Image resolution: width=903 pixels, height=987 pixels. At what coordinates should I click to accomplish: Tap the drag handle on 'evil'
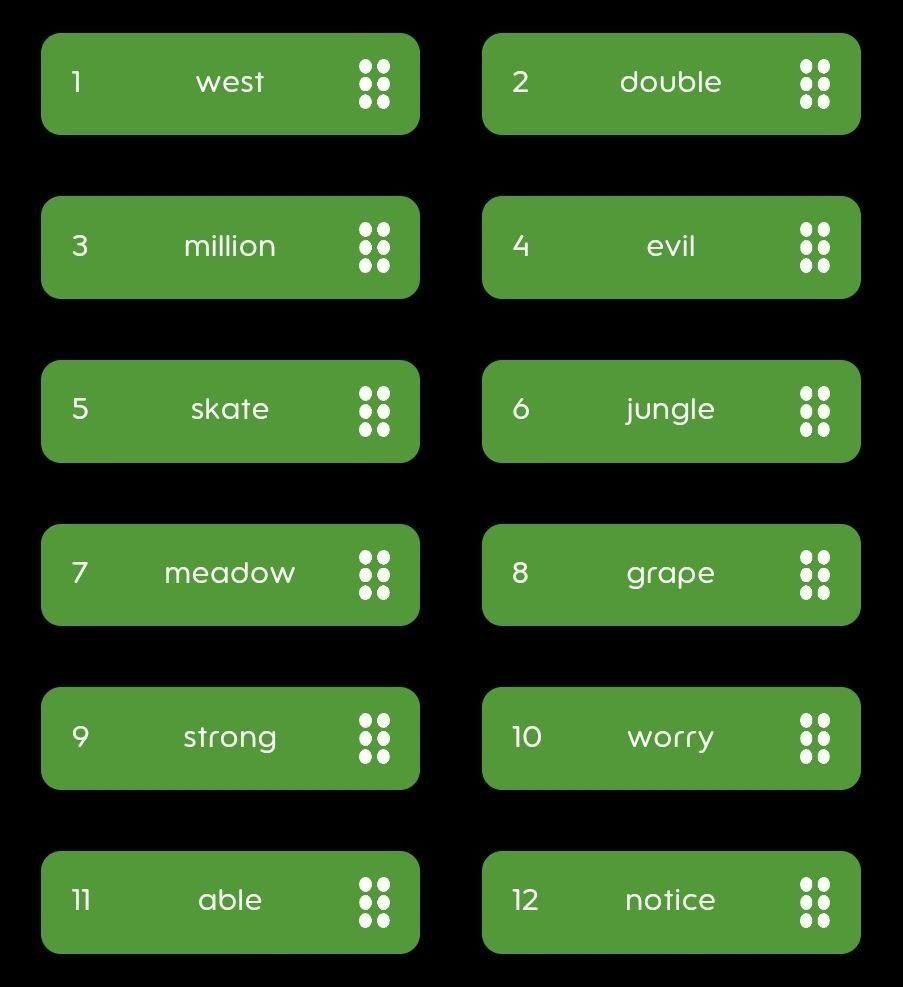tap(815, 247)
